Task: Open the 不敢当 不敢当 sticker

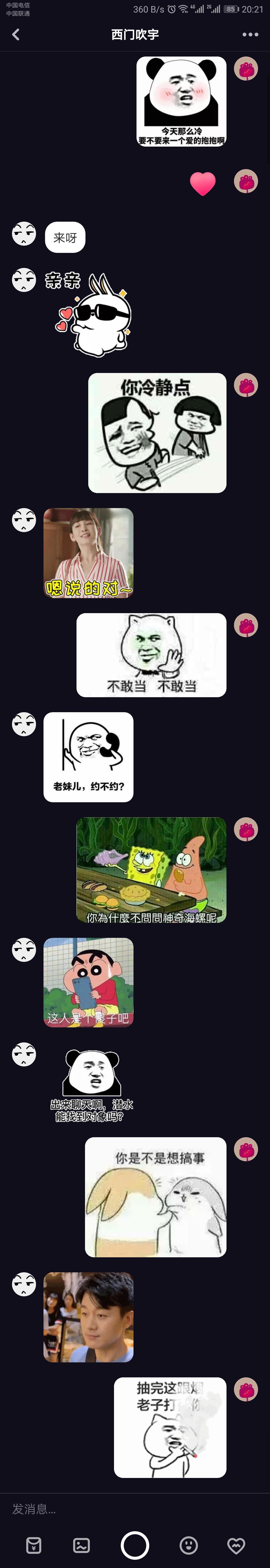Action: coord(151,654)
